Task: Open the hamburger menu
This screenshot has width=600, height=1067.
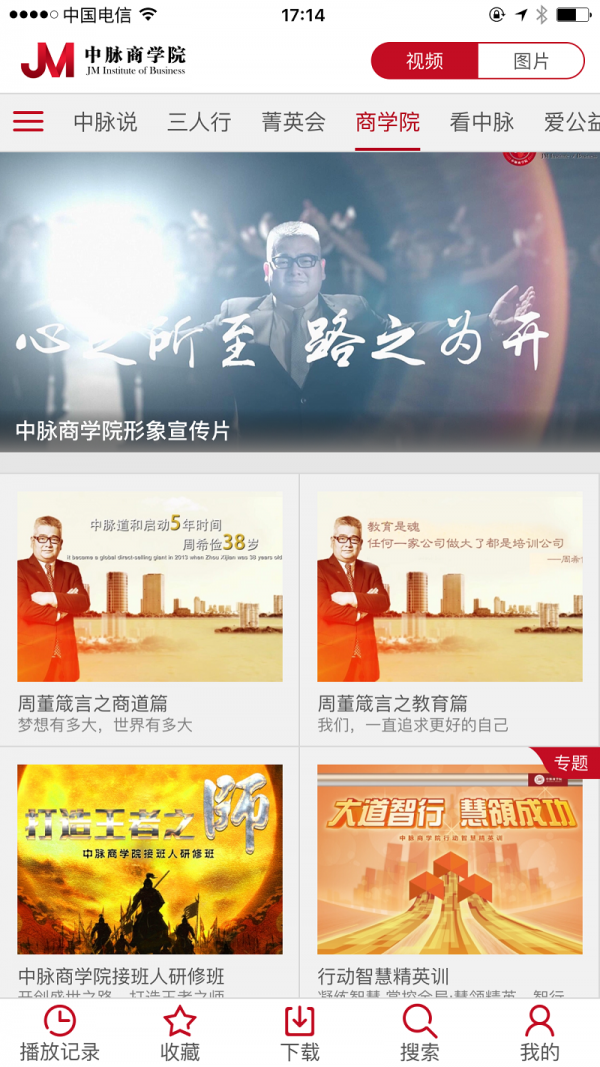Action: [x=28, y=122]
